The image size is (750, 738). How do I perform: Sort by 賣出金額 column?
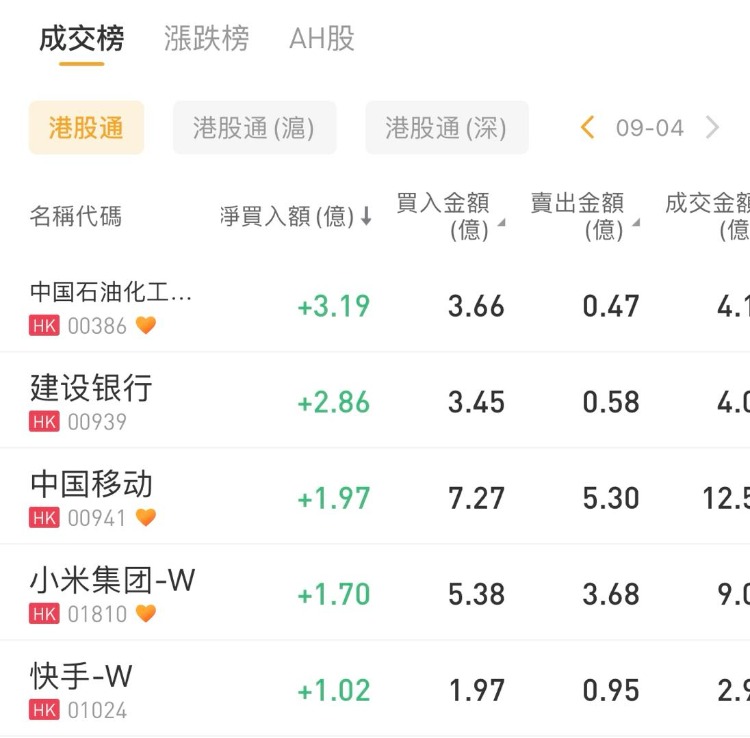582,216
